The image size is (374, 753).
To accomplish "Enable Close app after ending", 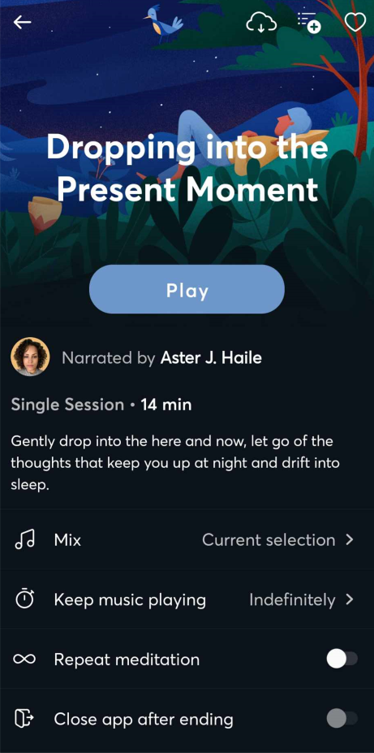I will (342, 719).
